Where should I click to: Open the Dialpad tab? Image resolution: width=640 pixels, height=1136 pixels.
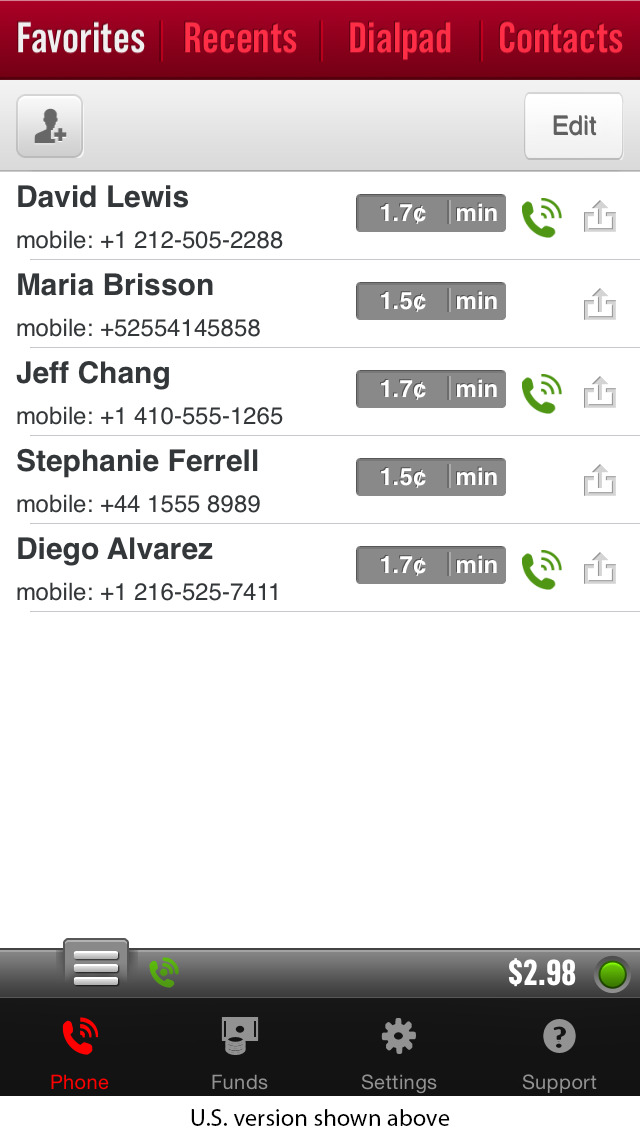400,39
